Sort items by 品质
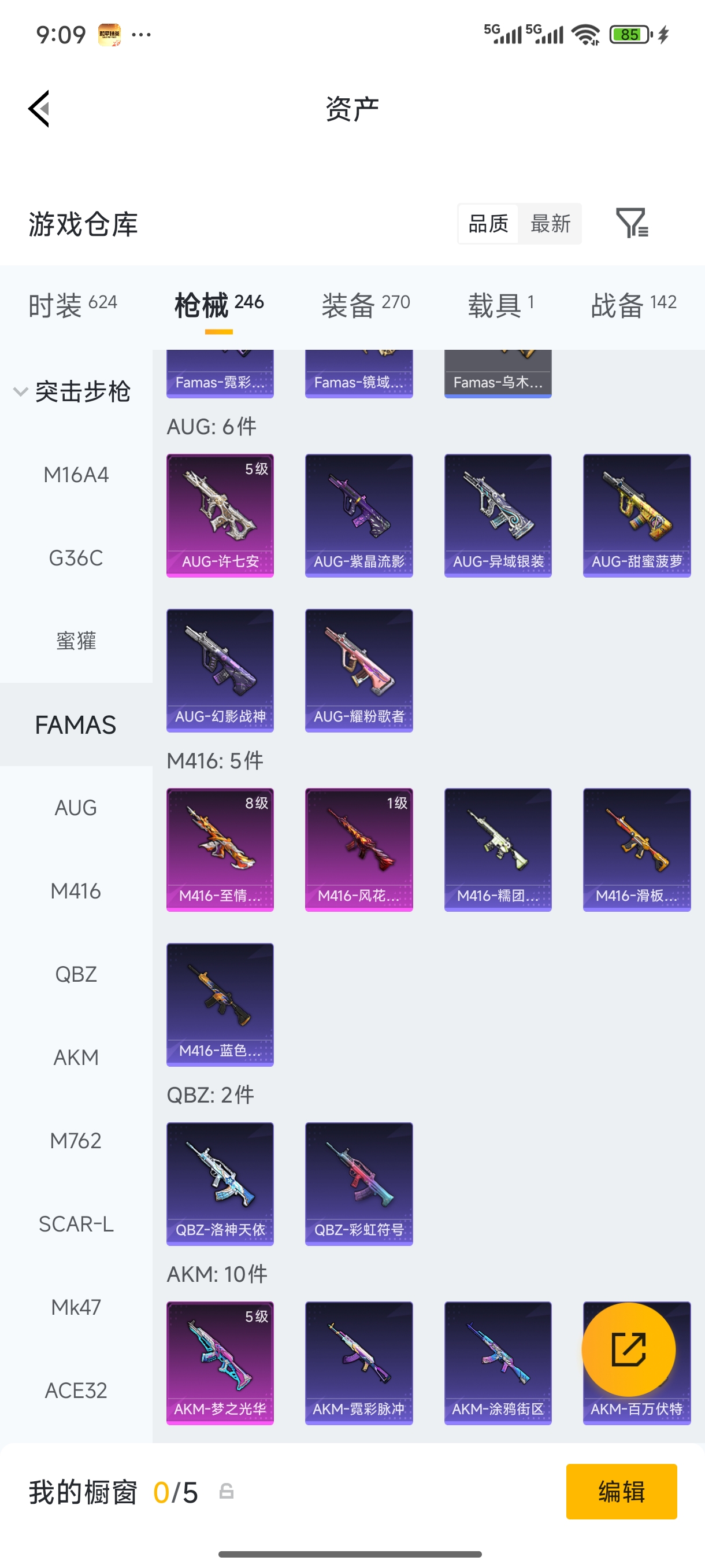705x1568 pixels. point(488,224)
